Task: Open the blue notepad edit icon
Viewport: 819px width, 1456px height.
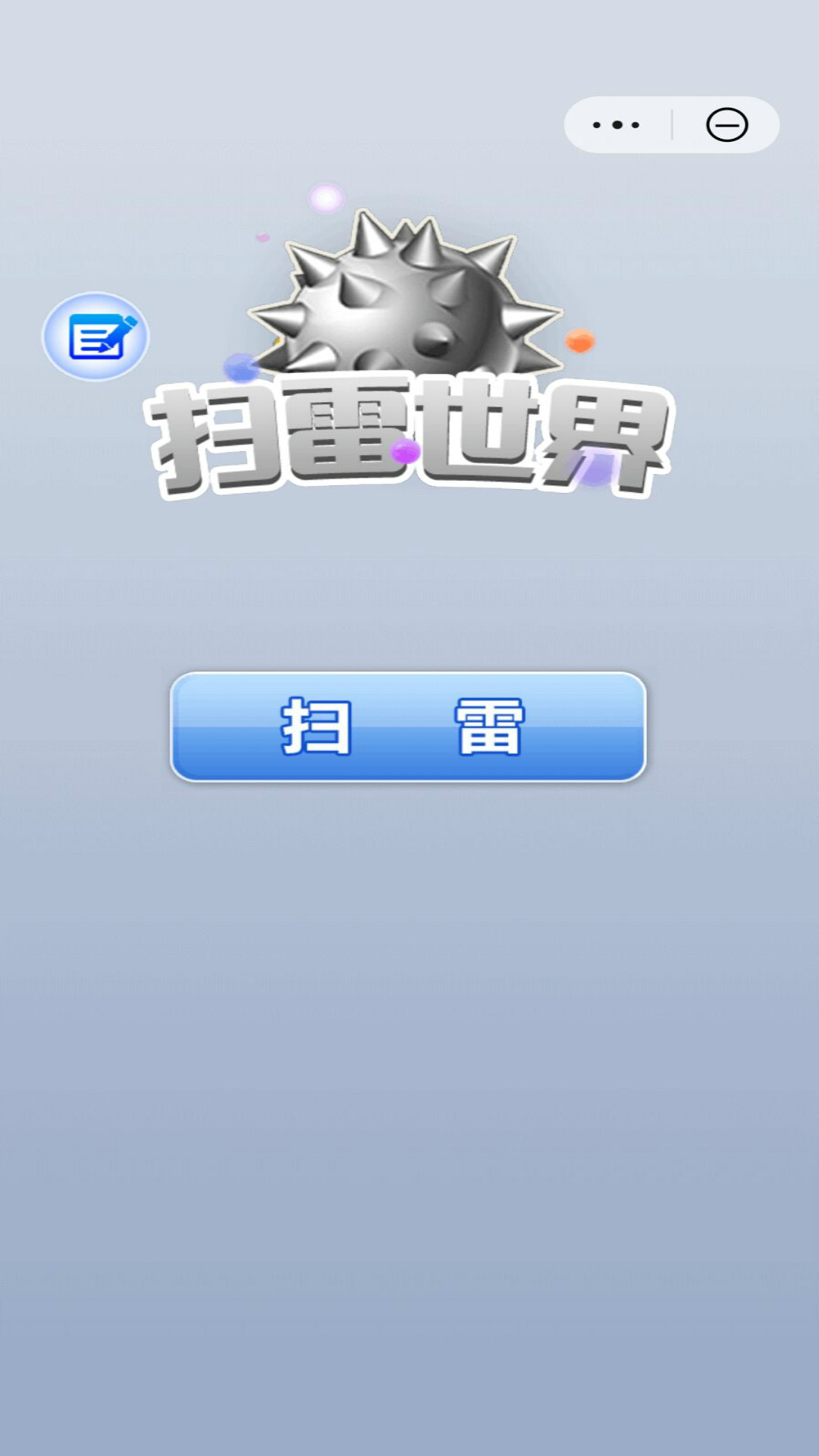Action: (96, 337)
